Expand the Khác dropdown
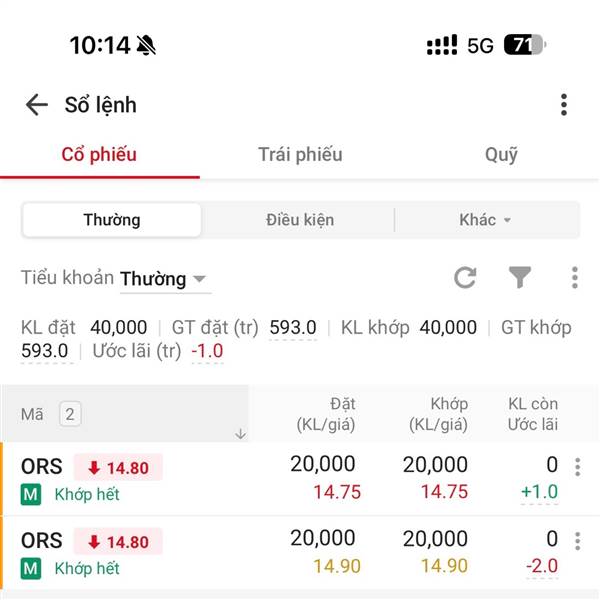Image resolution: width=600 pixels, height=600 pixels. (485, 220)
